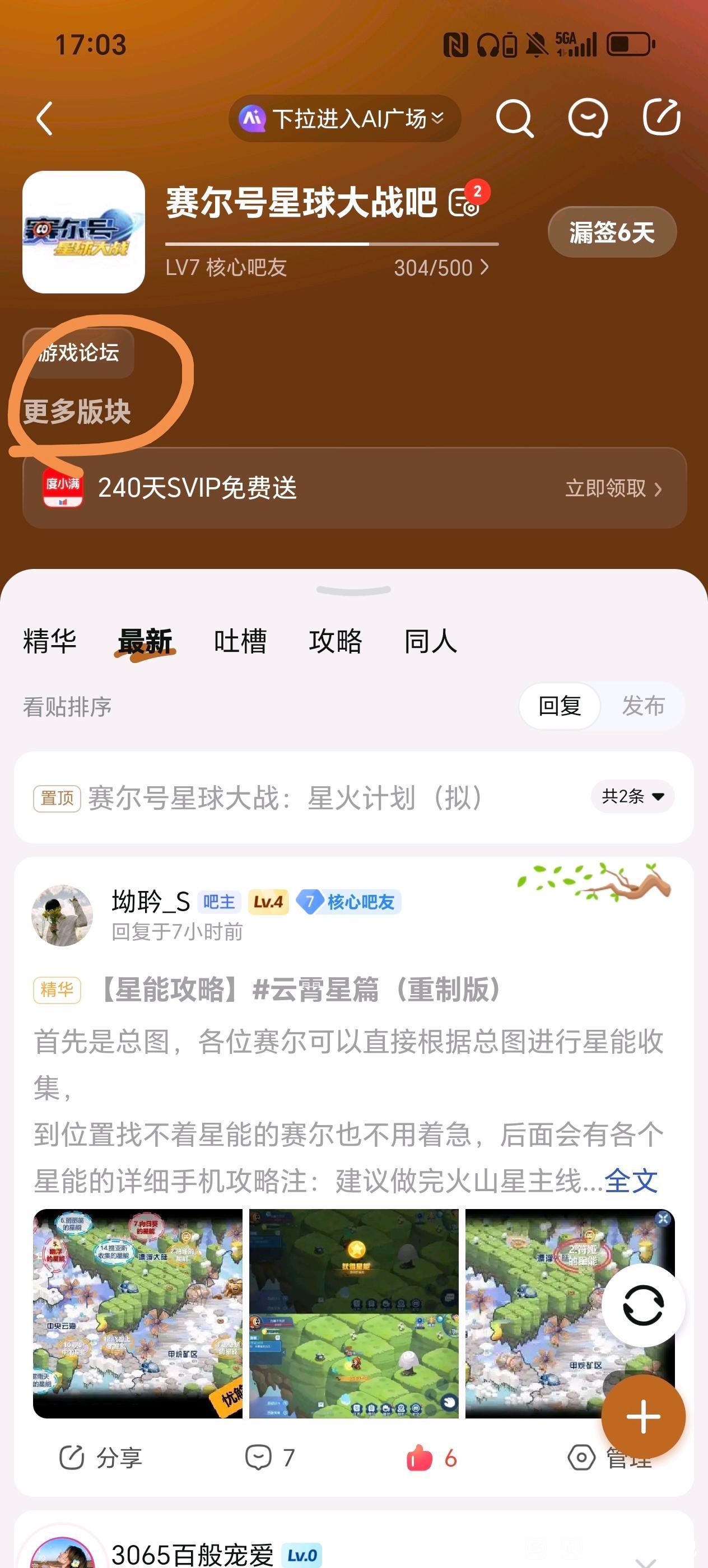The width and height of the screenshot is (708, 1568).
Task: Tap the 漏签6天 sign-in button
Action: click(611, 232)
